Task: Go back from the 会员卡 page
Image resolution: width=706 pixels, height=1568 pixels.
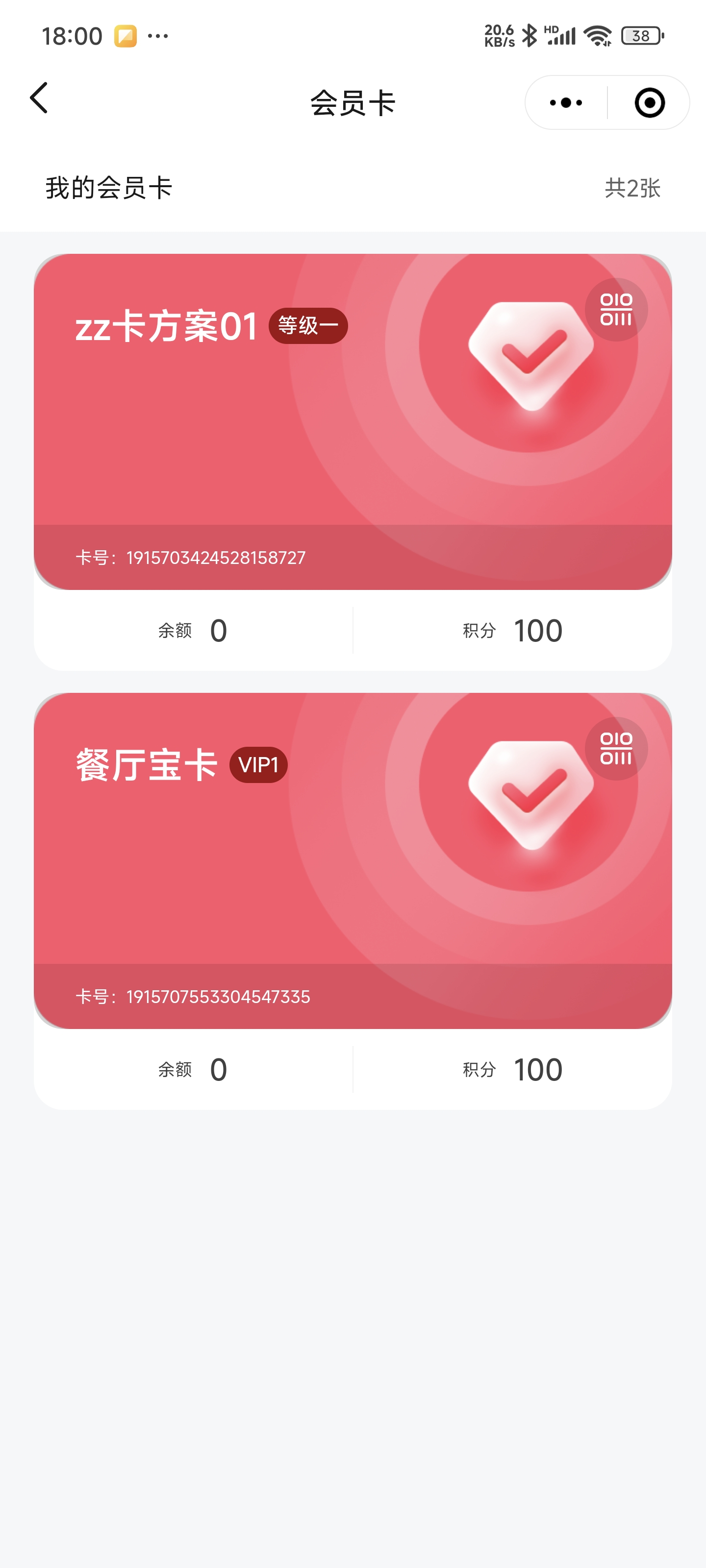Action: [39, 98]
